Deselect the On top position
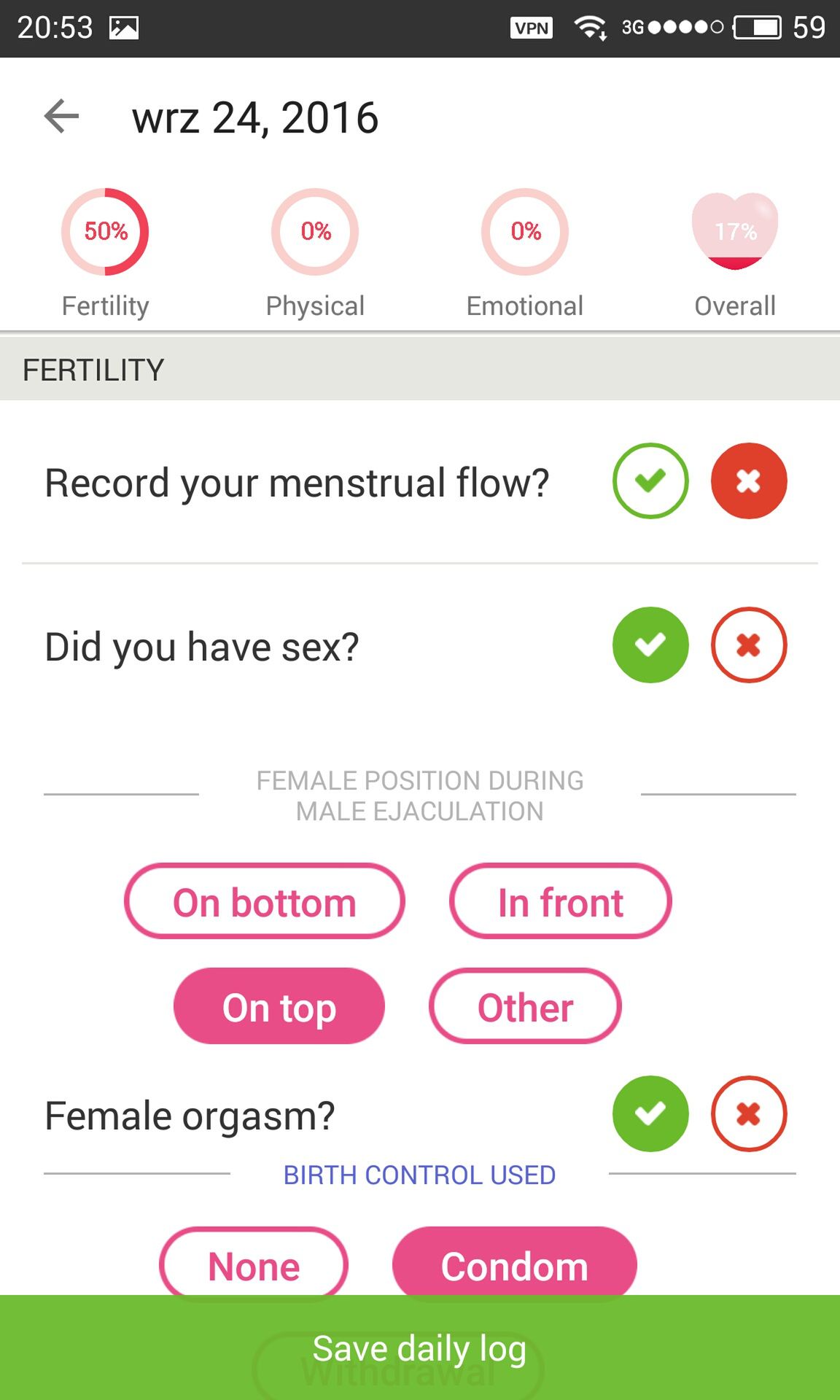 click(279, 1006)
